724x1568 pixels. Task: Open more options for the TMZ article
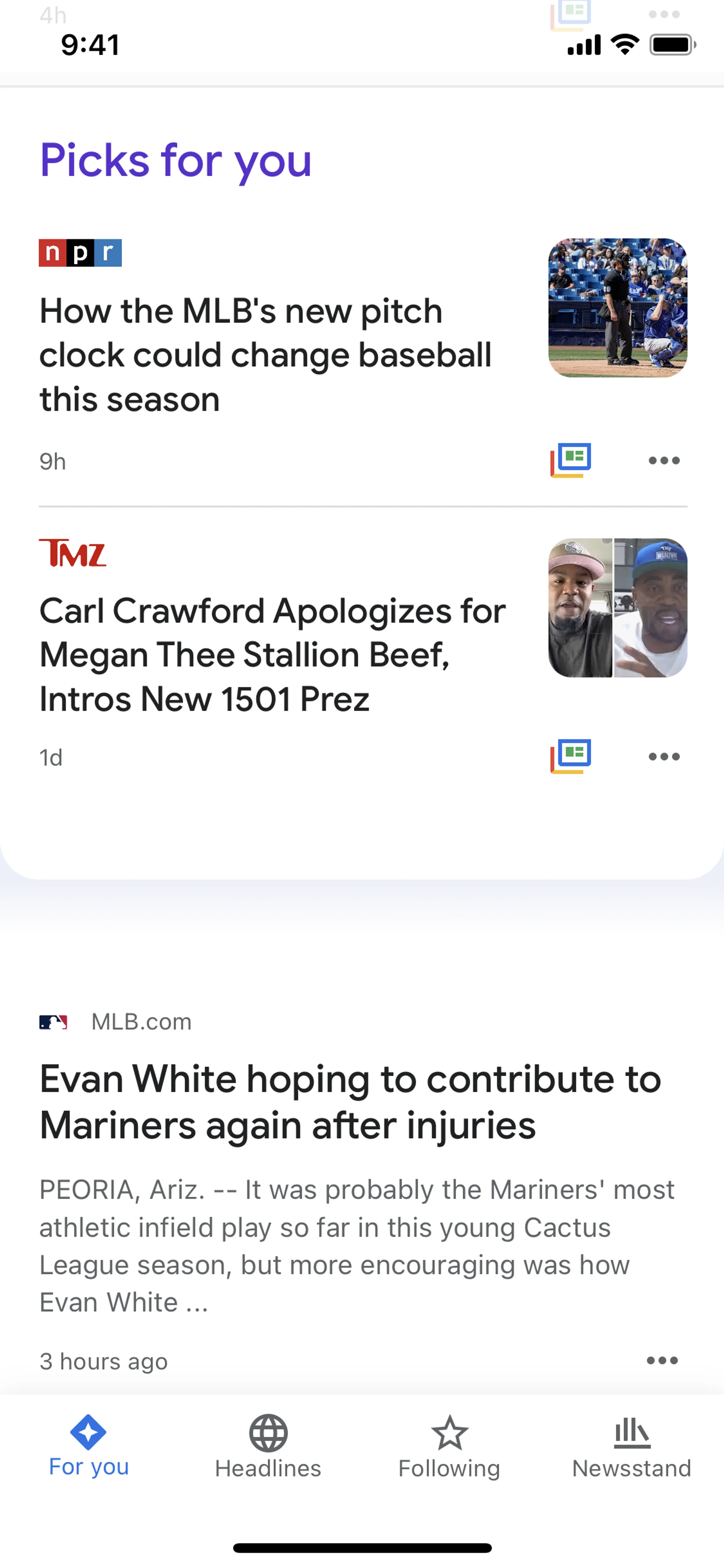click(664, 757)
